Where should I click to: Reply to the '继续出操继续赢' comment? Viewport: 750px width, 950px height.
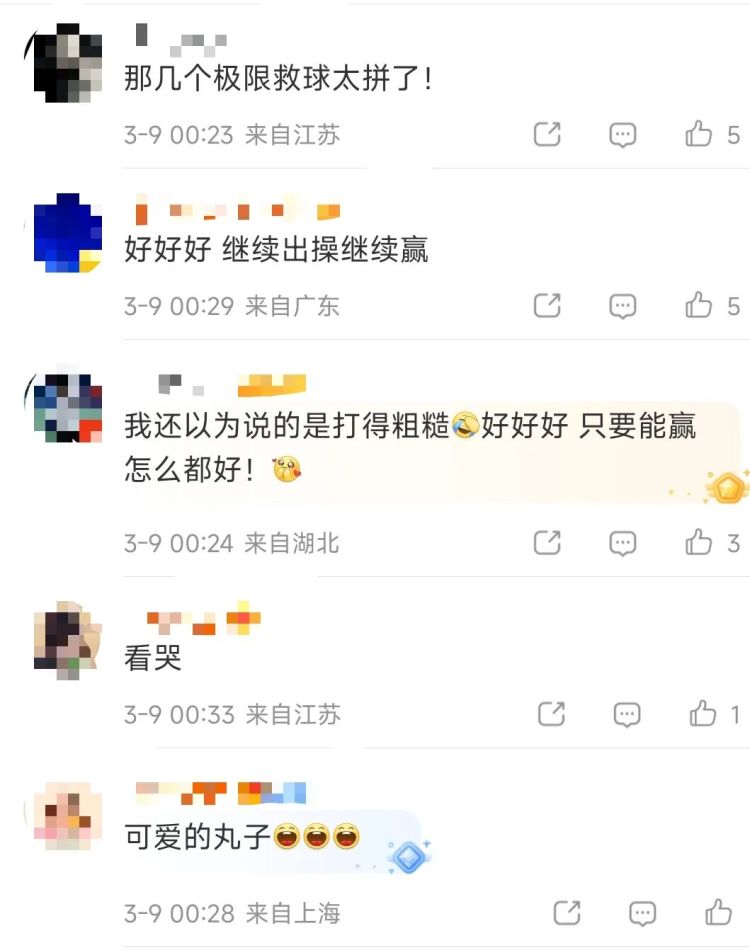pyautogui.click(x=623, y=305)
